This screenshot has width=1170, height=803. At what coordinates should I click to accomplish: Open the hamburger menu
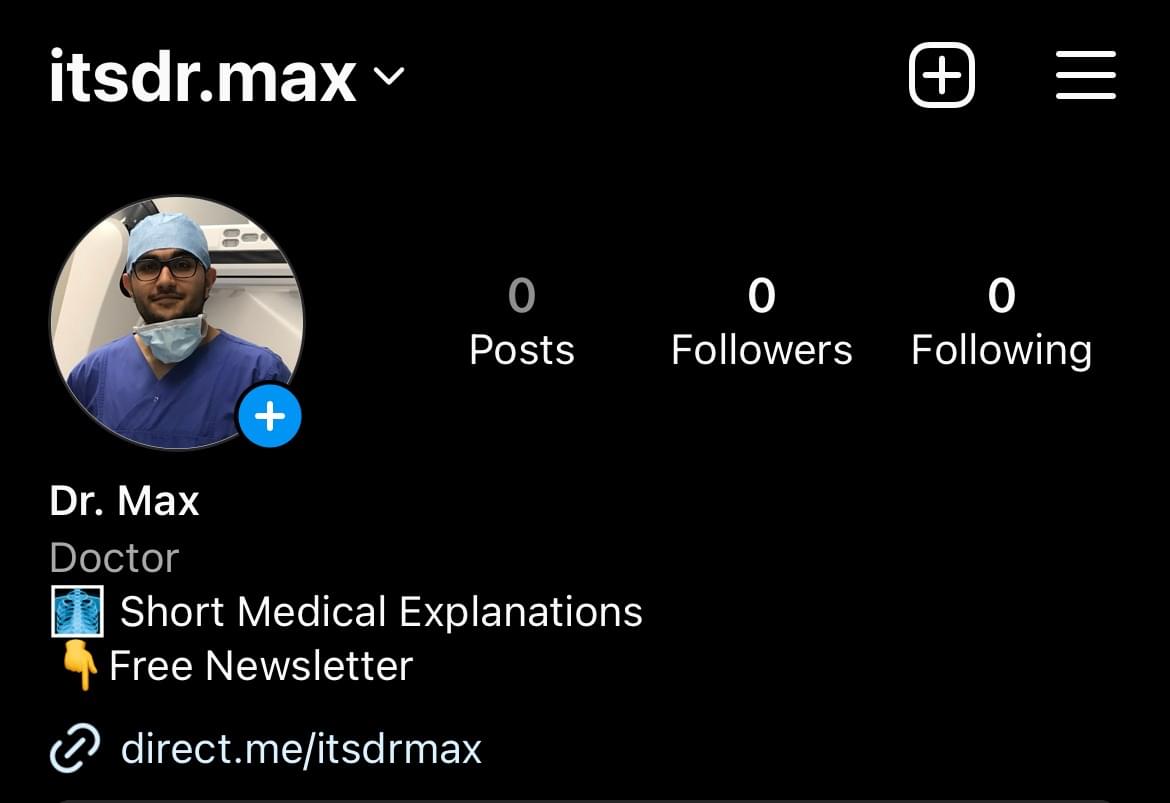(x=1085, y=75)
